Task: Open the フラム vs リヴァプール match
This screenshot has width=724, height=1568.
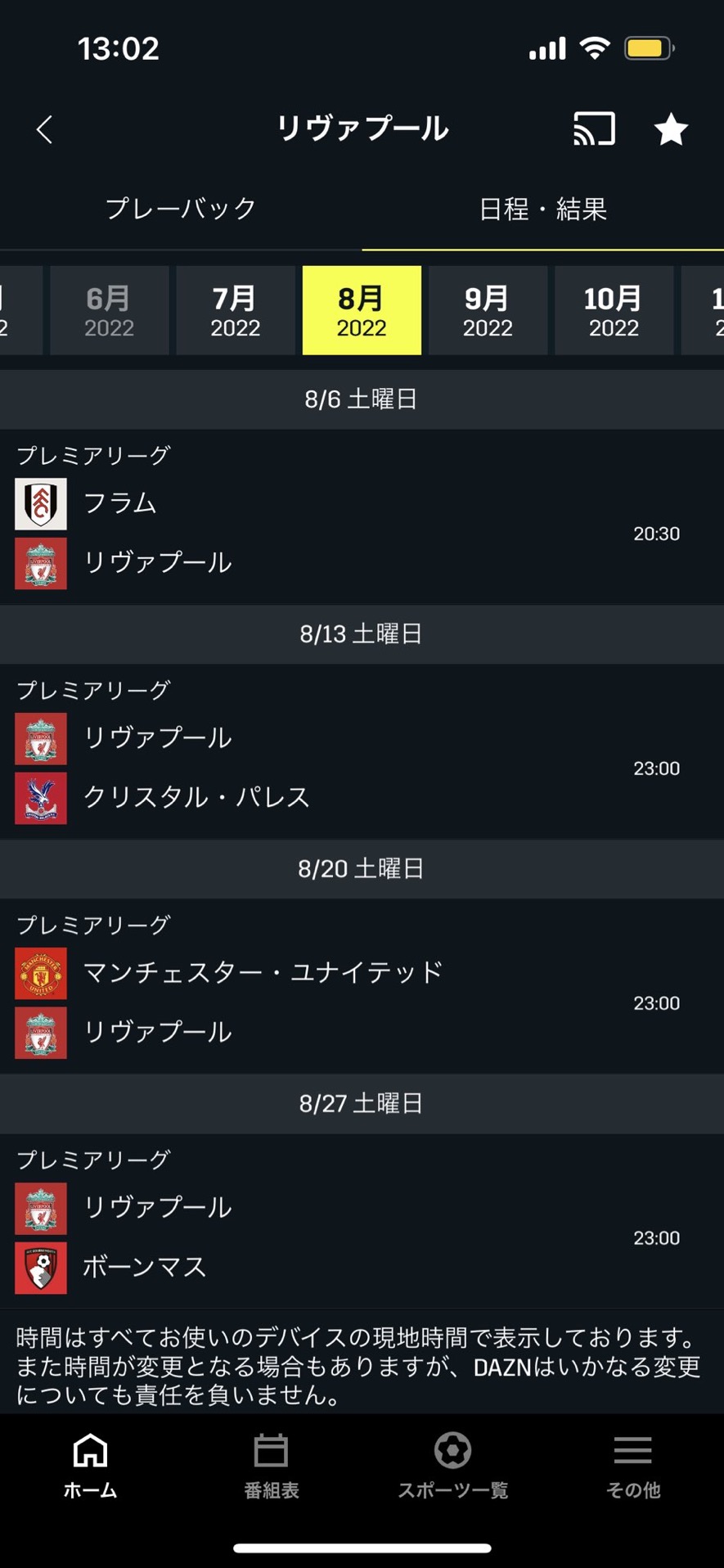Action: click(x=362, y=517)
